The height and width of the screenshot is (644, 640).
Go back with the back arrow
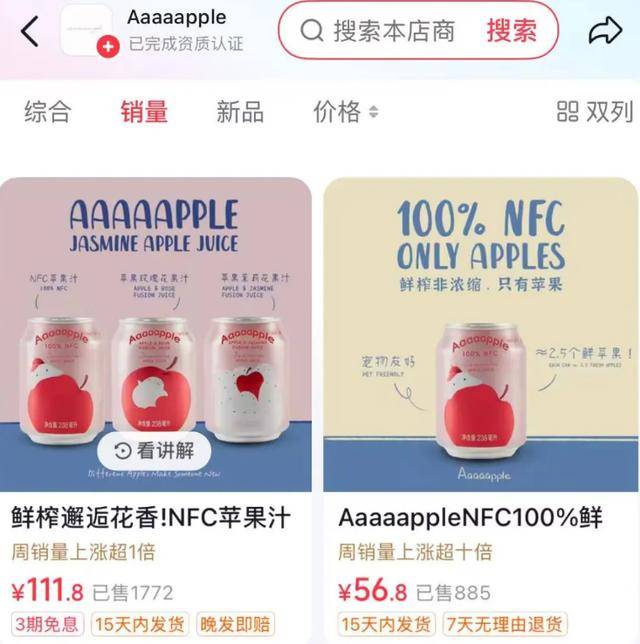click(x=30, y=32)
